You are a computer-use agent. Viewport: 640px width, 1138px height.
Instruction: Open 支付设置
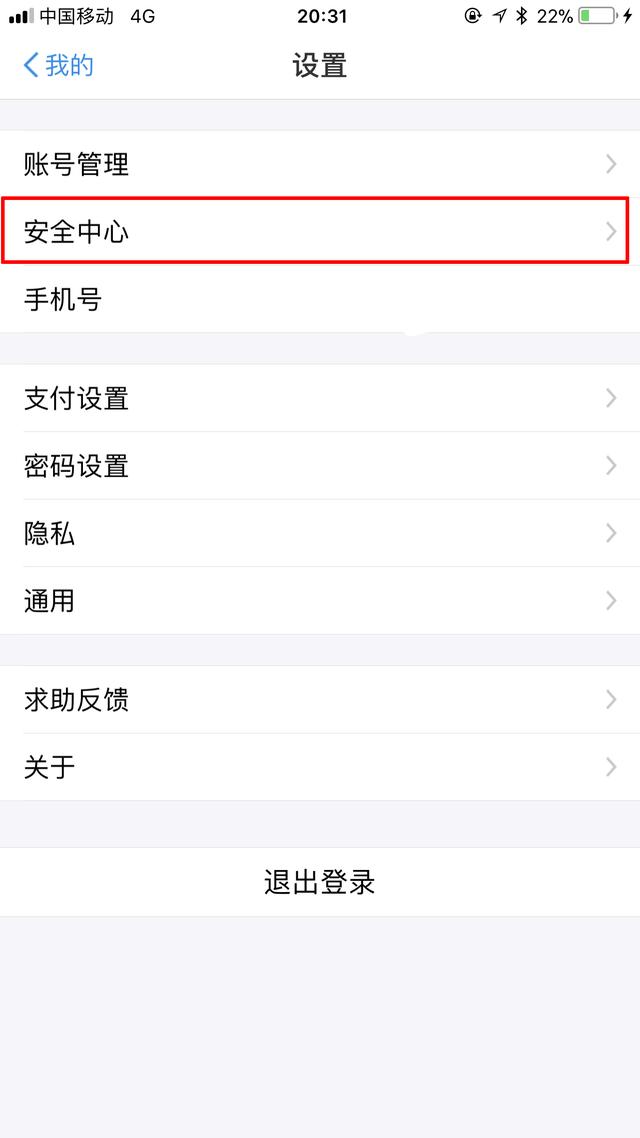click(320, 398)
